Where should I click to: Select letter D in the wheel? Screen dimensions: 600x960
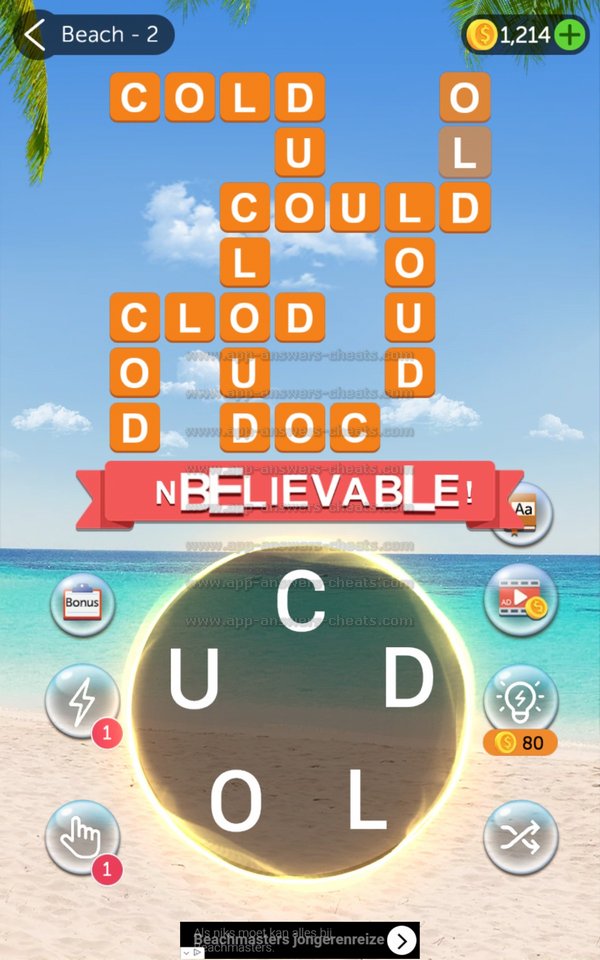[408, 680]
